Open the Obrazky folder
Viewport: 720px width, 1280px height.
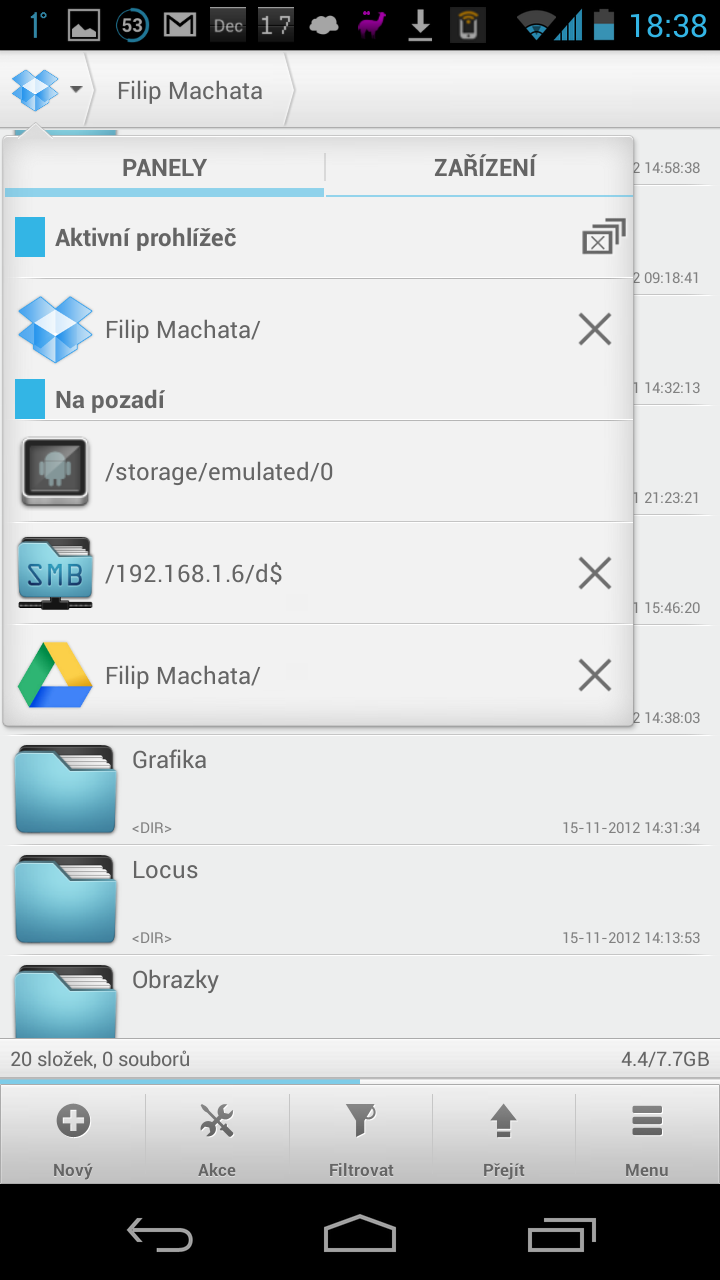360,997
